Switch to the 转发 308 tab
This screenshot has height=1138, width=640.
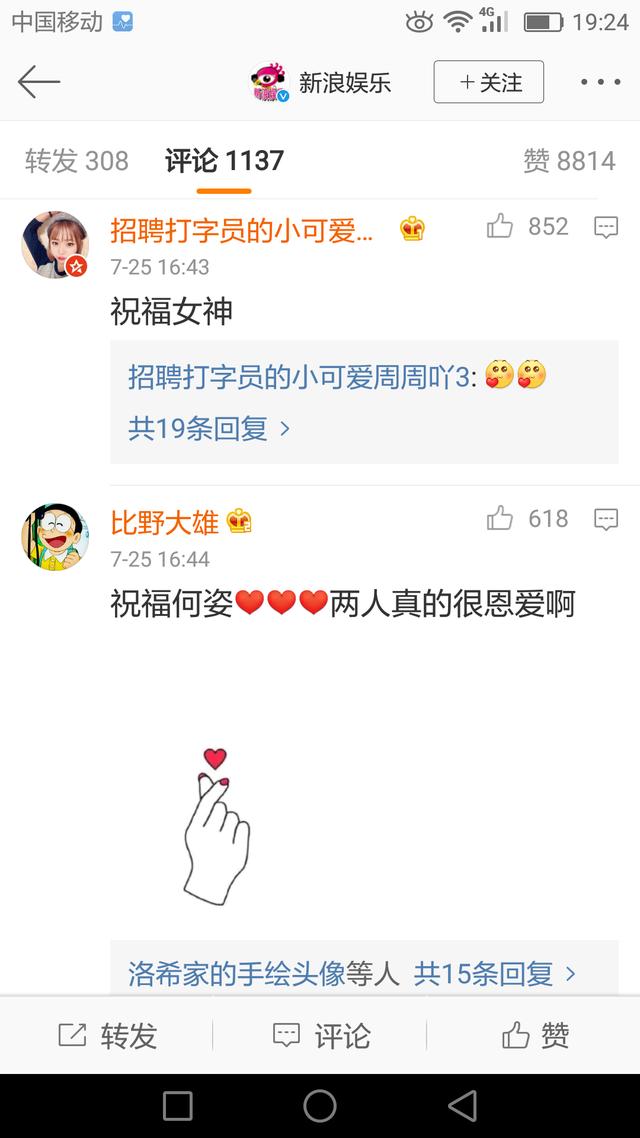click(77, 161)
